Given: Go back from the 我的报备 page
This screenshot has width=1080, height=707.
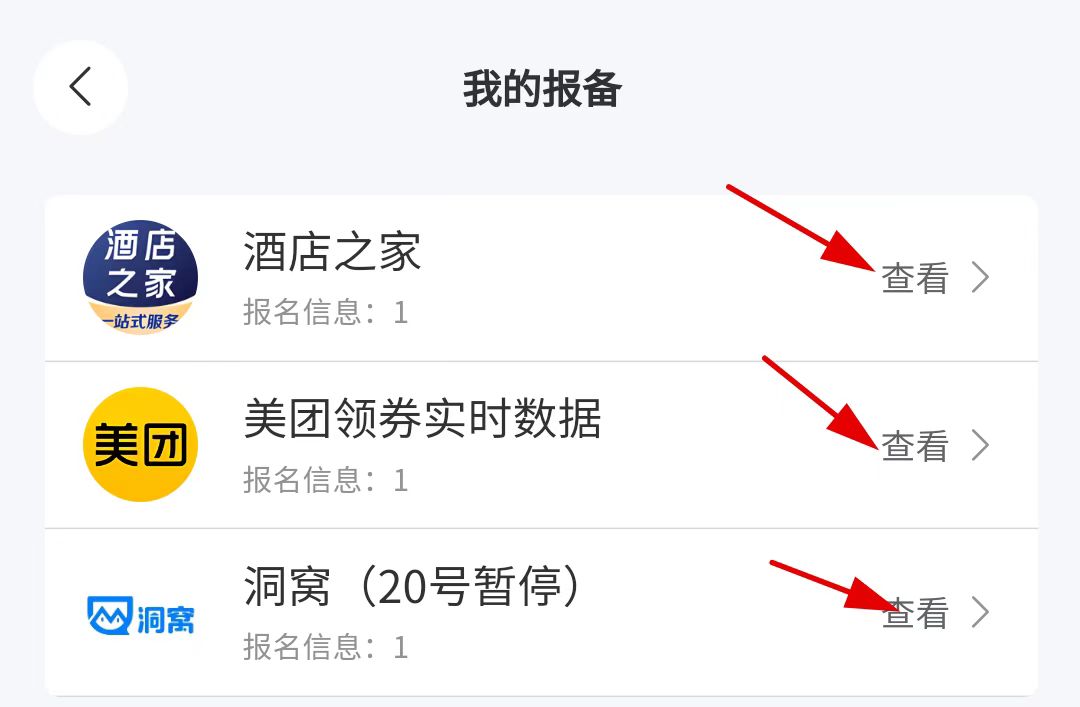Looking at the screenshot, I should point(80,87).
